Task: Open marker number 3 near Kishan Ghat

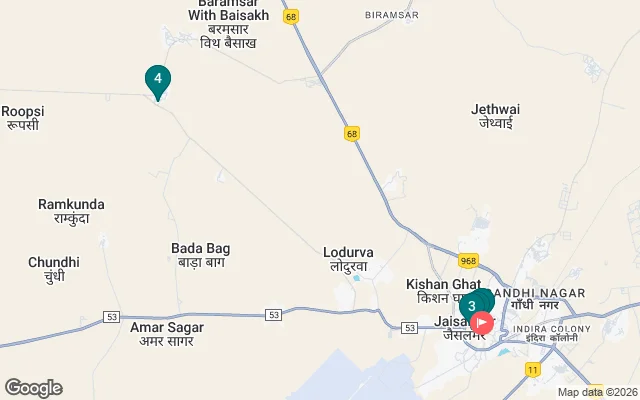Action: 470,306
